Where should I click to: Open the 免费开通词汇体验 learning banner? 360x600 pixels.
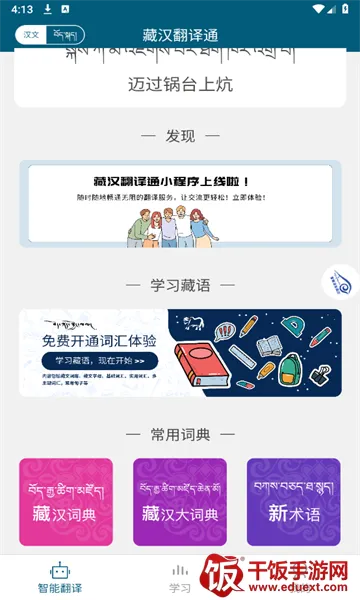tap(180, 353)
